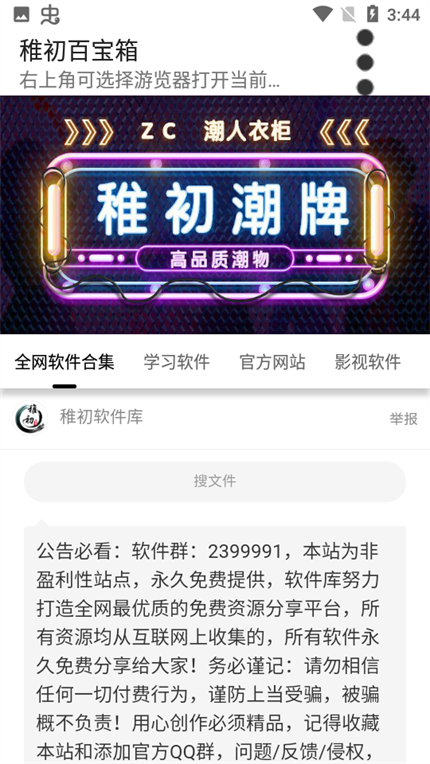Switch to the 影视软件 tab
Image resolution: width=430 pixels, height=764 pixels.
(368, 363)
